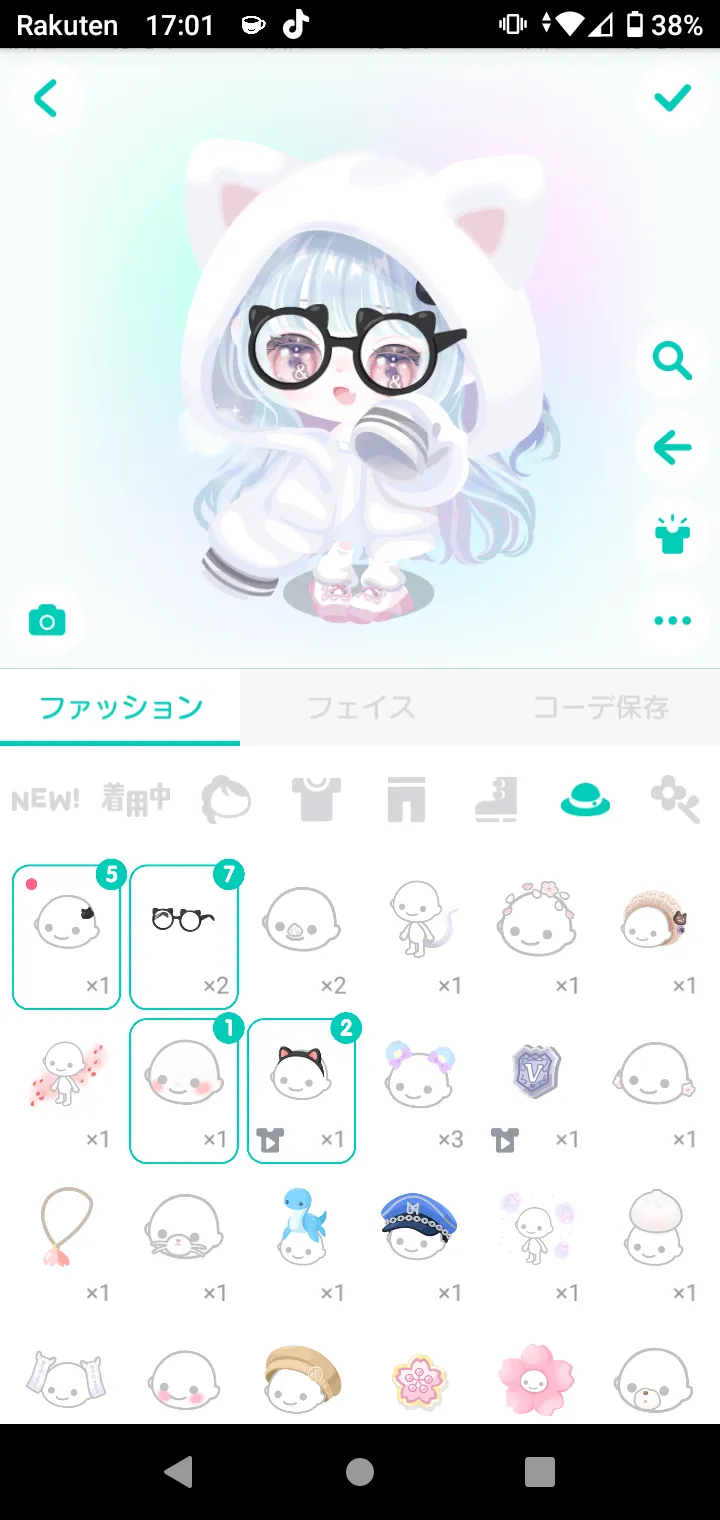
Task: Open the three-dots more menu
Action: pos(672,620)
